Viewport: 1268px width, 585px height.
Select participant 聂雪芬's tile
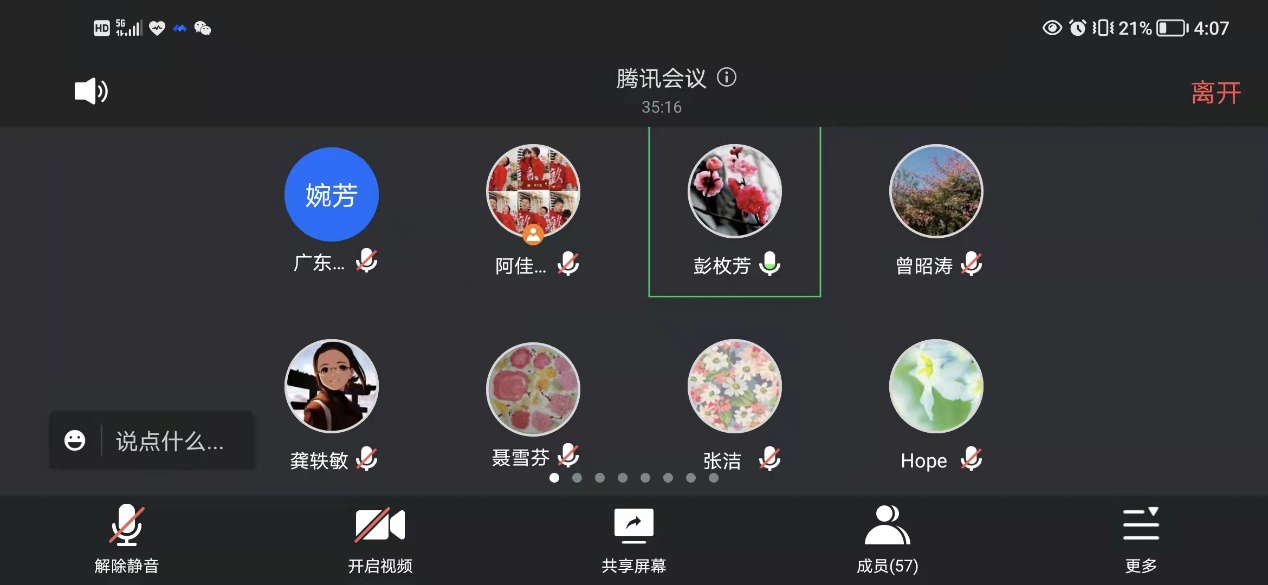[533, 400]
